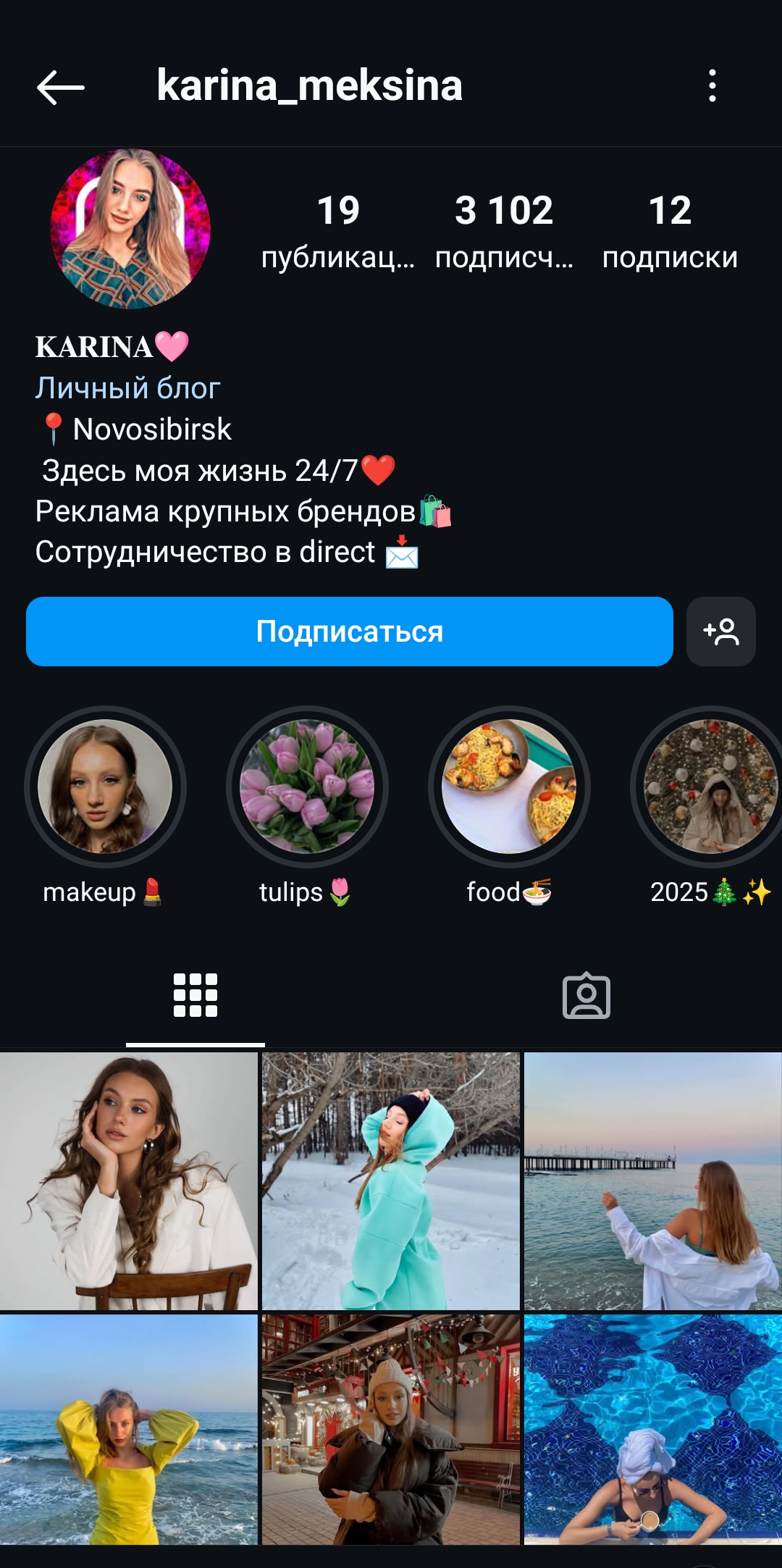View the 3 102 followers list
This screenshot has width=782, height=1568.
tap(504, 230)
